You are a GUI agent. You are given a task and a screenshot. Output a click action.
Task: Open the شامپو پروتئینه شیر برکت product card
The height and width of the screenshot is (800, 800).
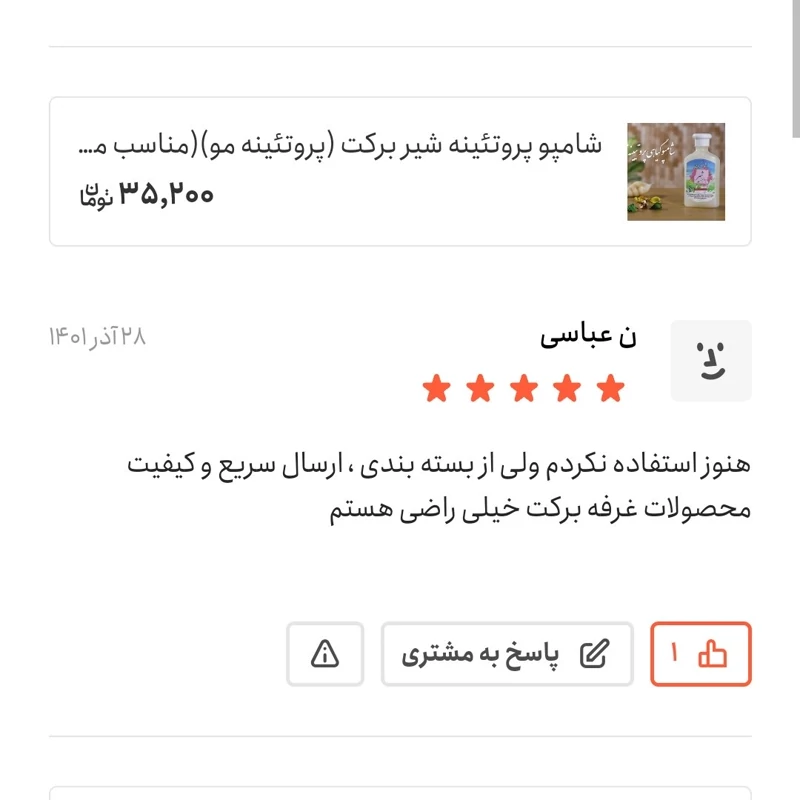[400, 171]
